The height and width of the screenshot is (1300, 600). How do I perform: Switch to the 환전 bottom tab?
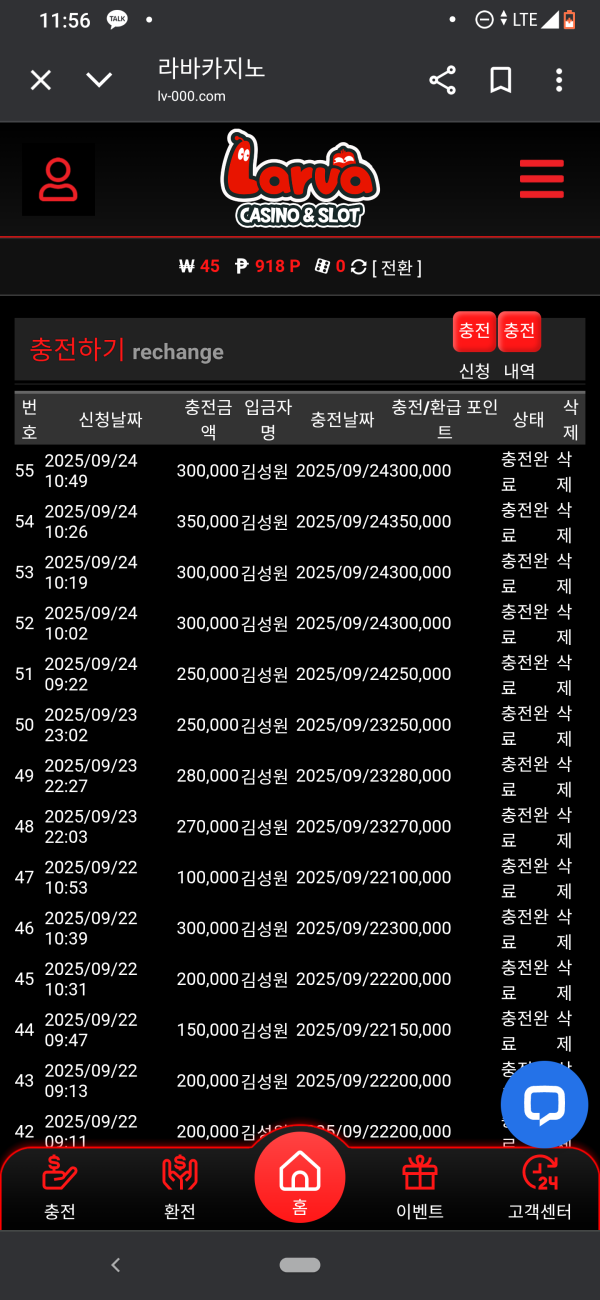tap(180, 1188)
